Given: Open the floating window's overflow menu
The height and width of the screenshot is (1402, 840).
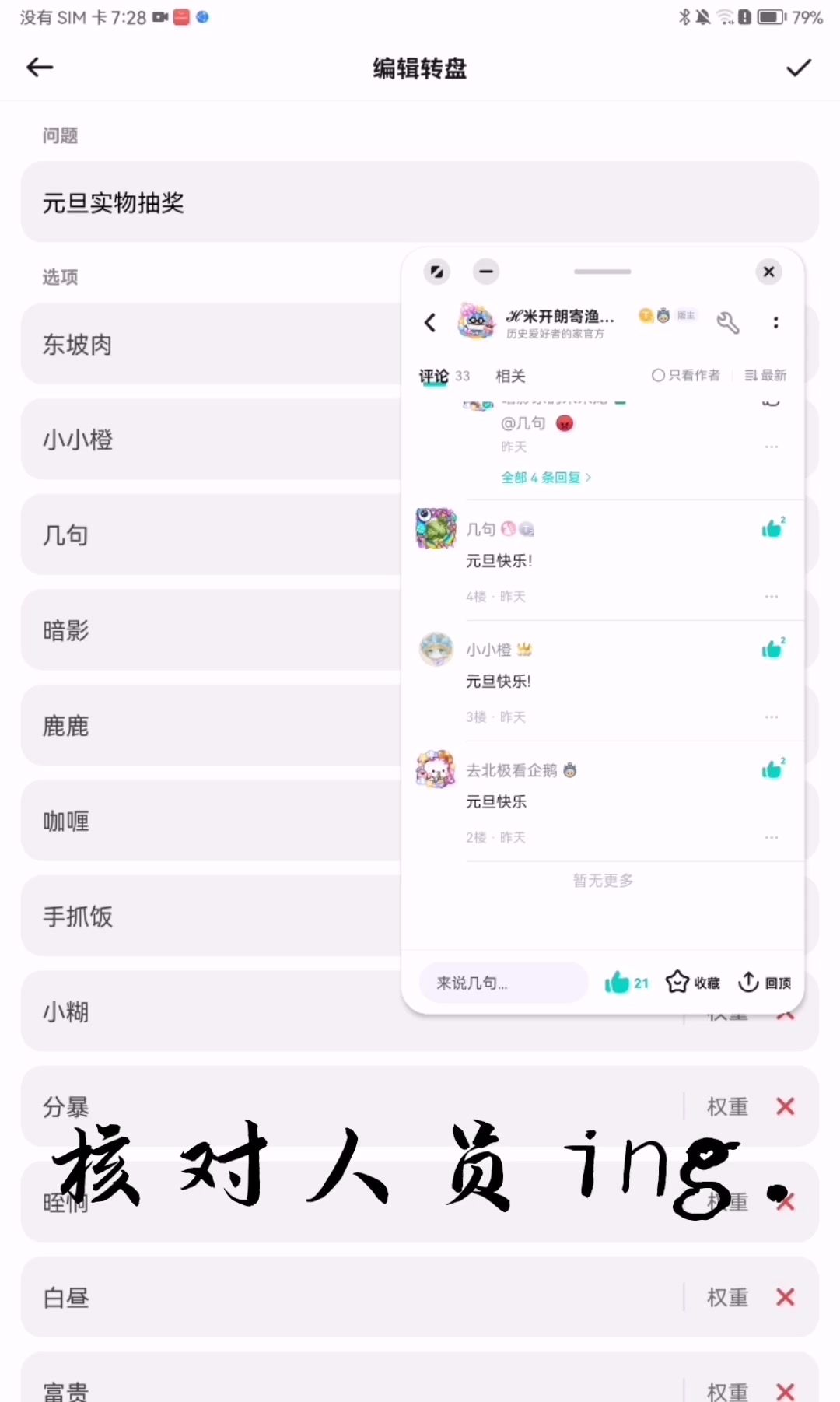Looking at the screenshot, I should (x=775, y=323).
